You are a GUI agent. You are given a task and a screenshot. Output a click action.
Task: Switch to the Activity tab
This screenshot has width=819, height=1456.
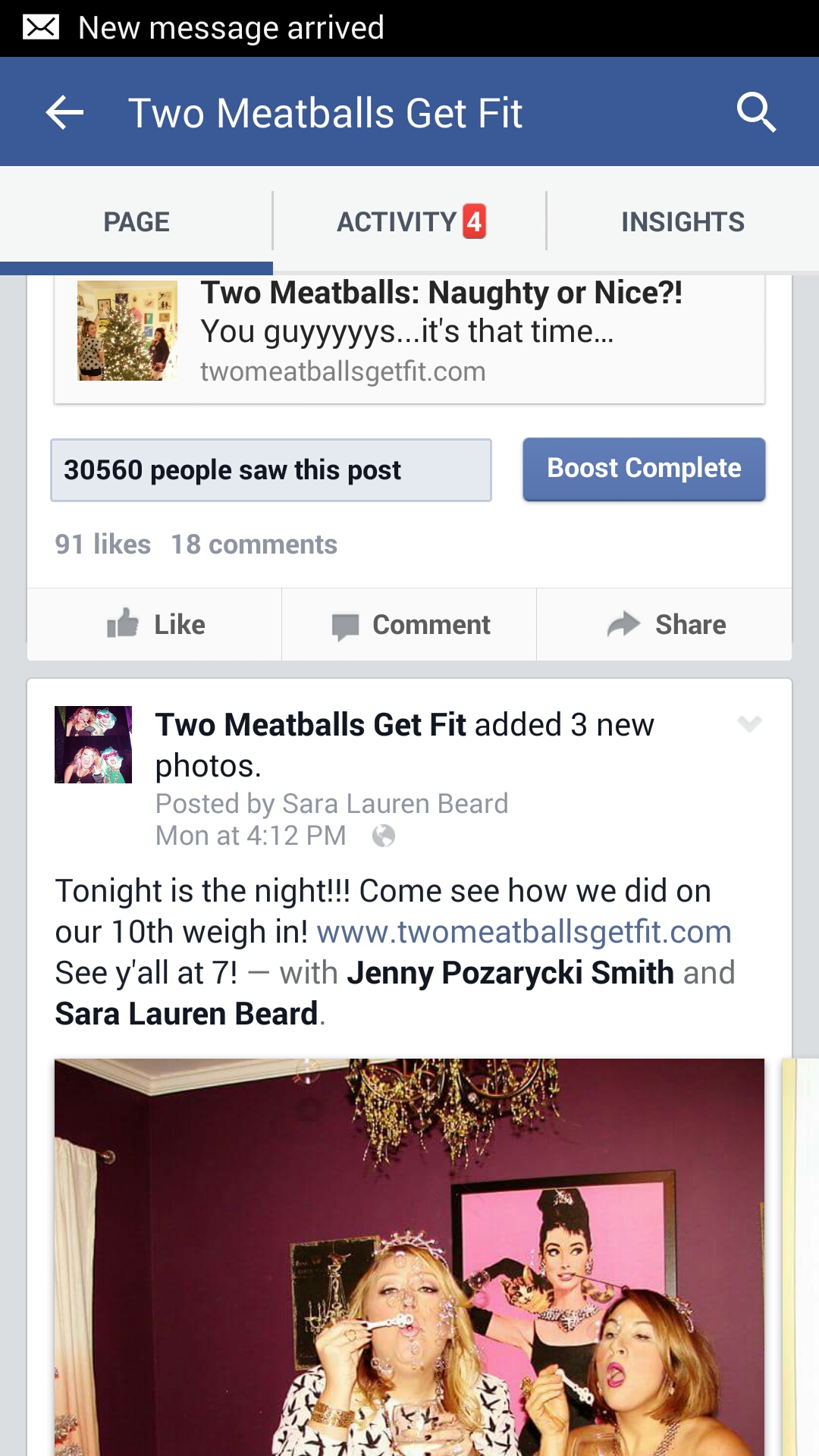point(410,221)
